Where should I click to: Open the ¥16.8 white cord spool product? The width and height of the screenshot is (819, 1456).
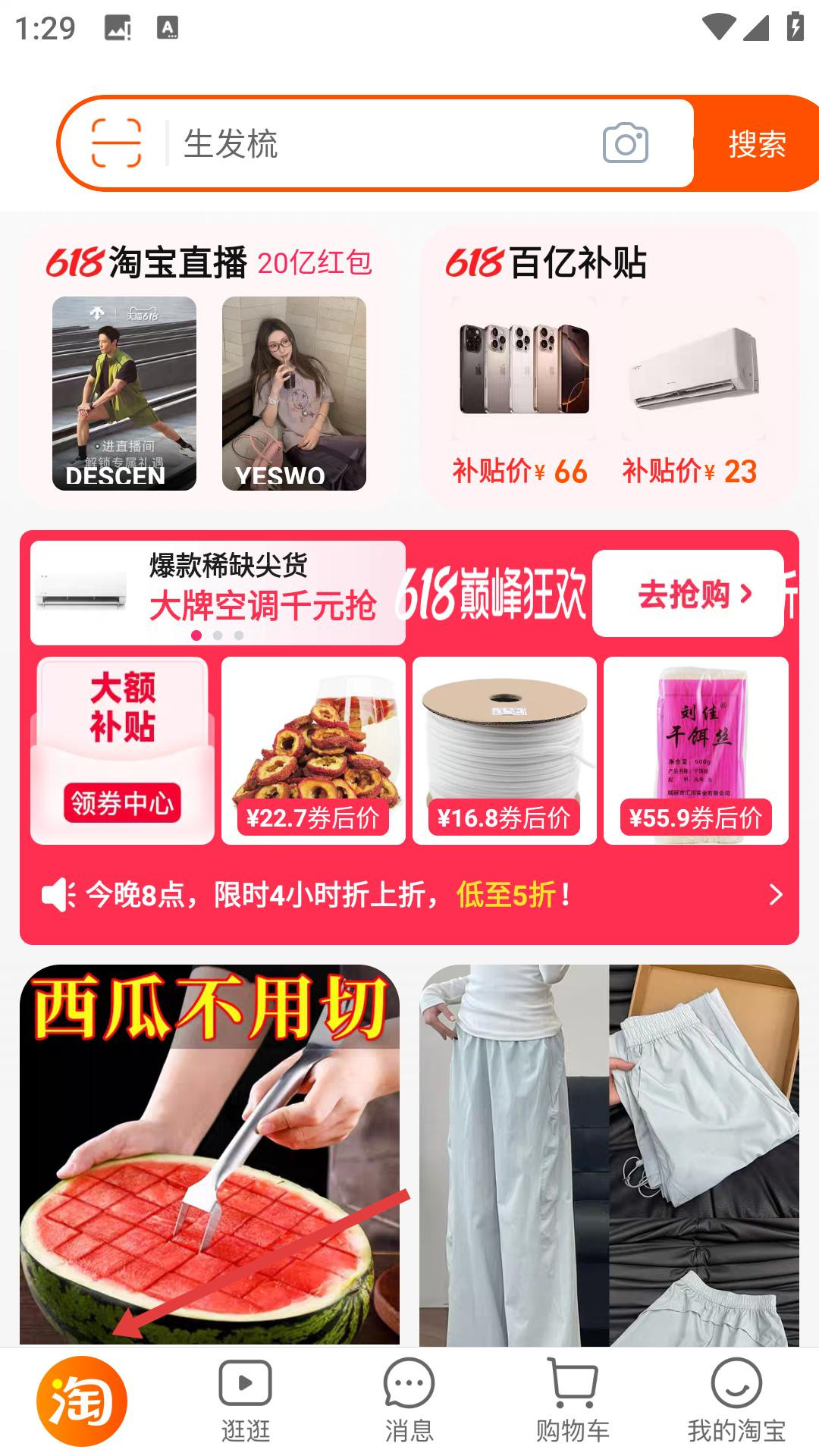click(504, 751)
